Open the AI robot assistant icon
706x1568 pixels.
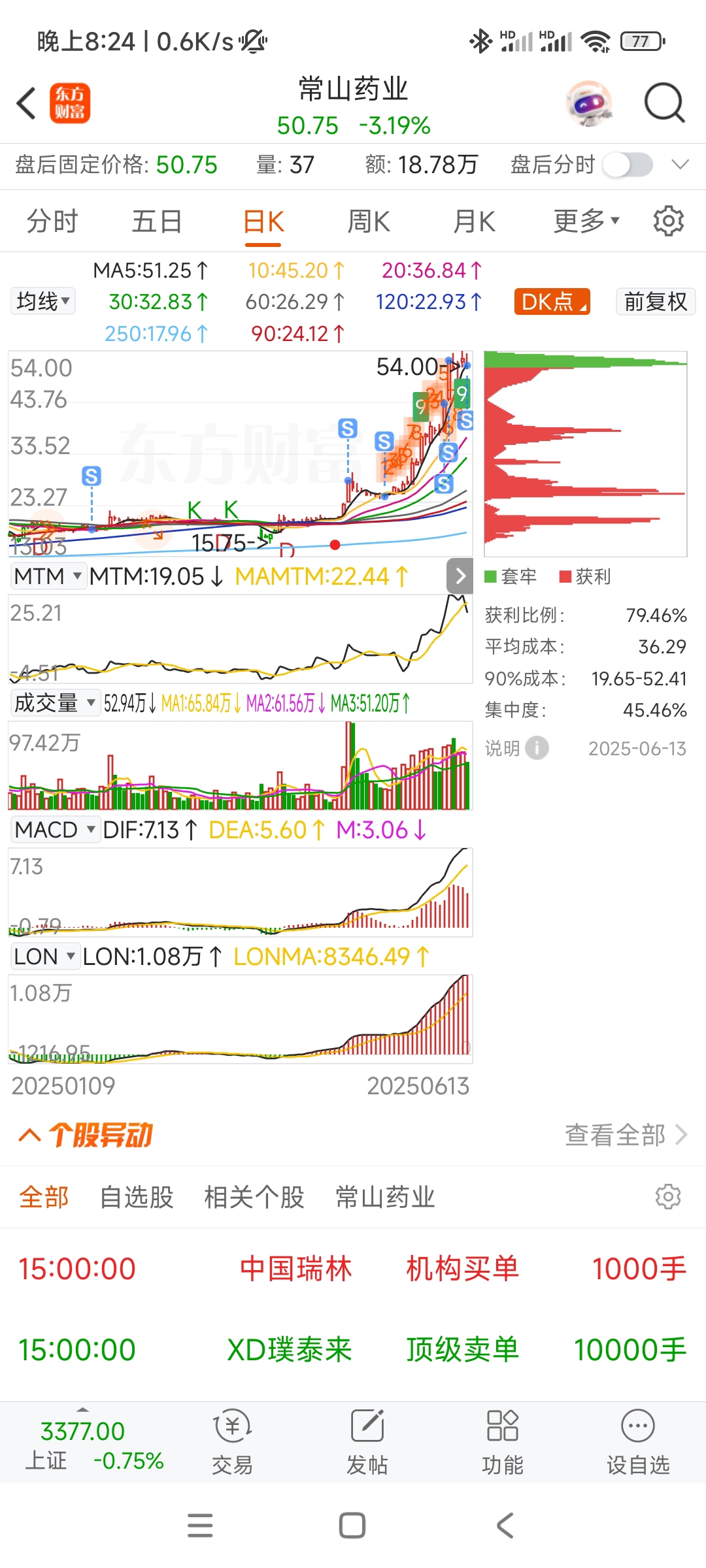(588, 103)
